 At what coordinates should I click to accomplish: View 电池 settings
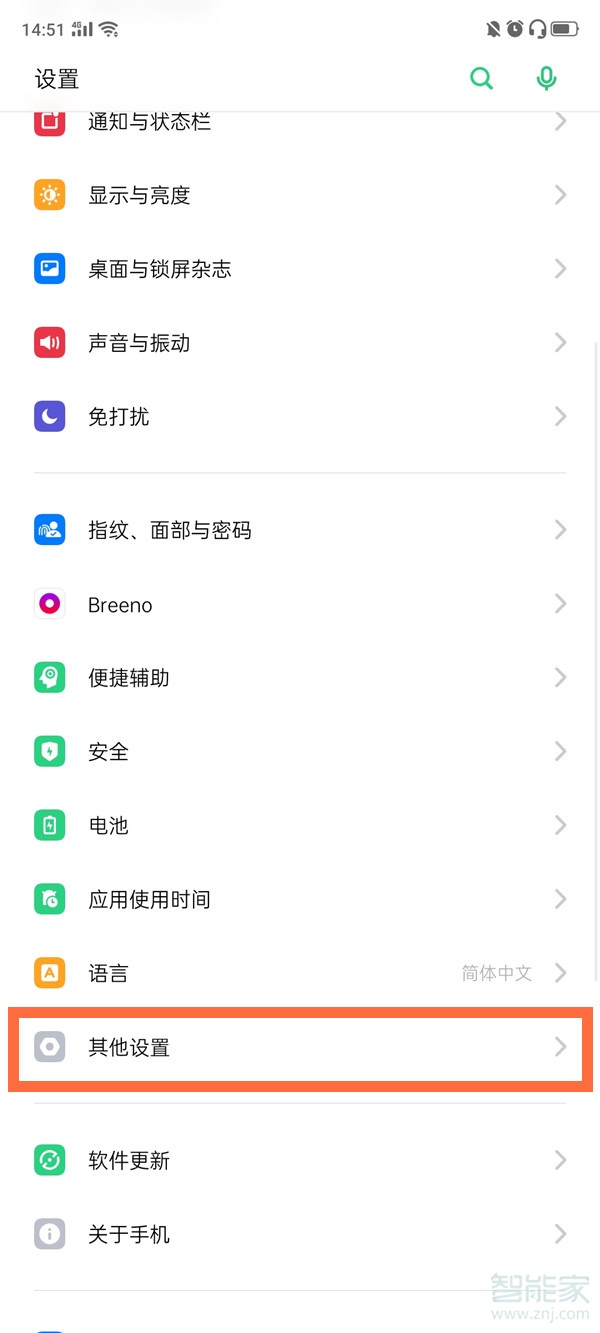(300, 826)
